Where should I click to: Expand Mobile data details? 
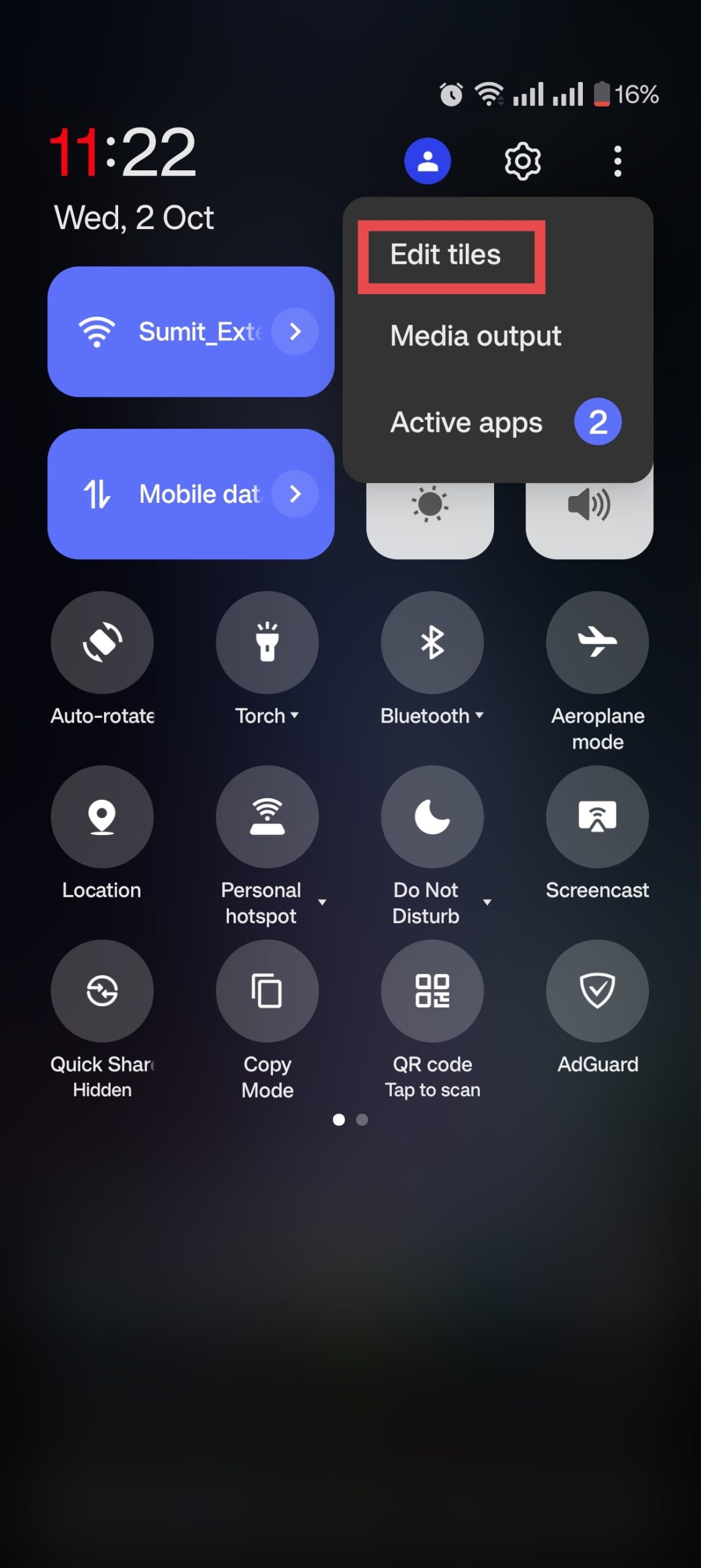click(296, 494)
